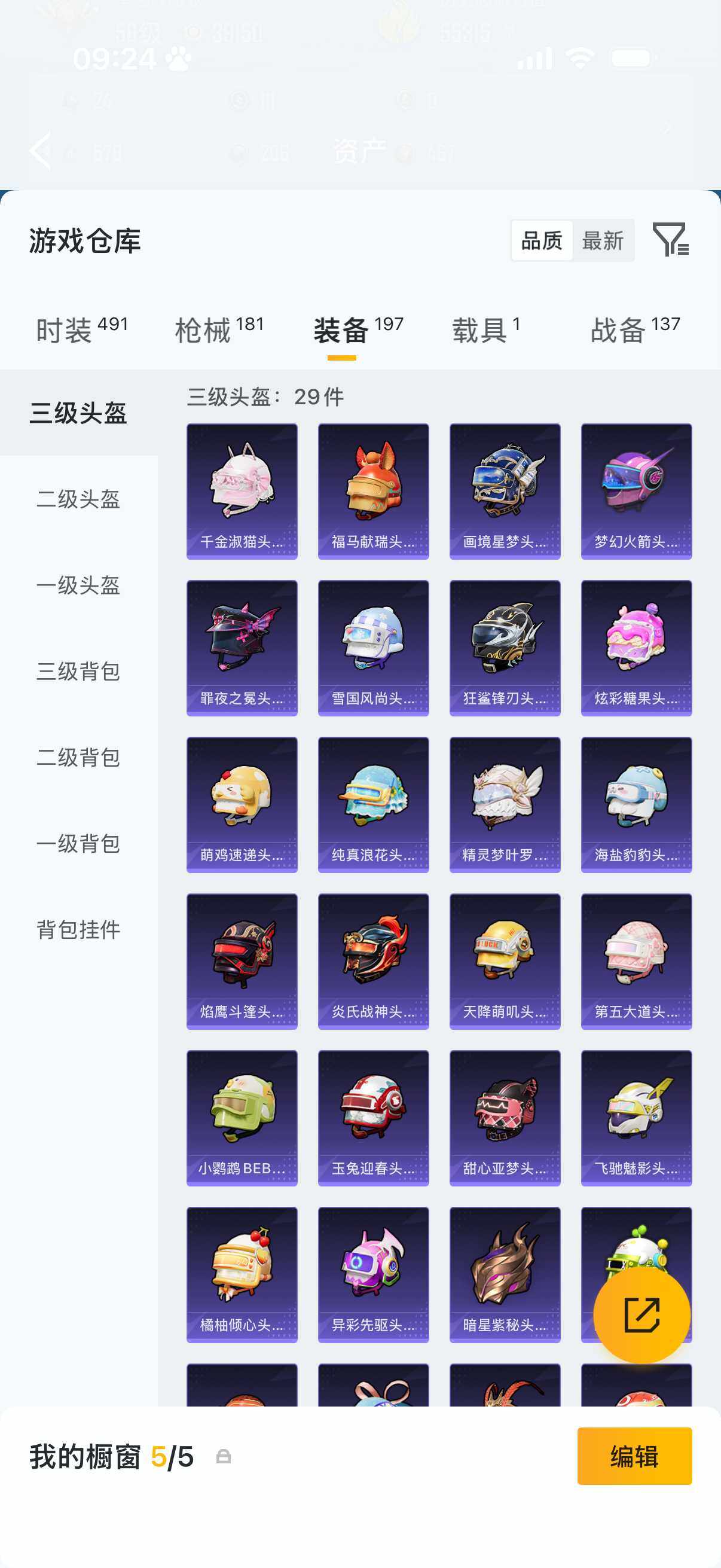Click the back arrow at top left
This screenshot has height=1568, width=721.
(x=41, y=150)
